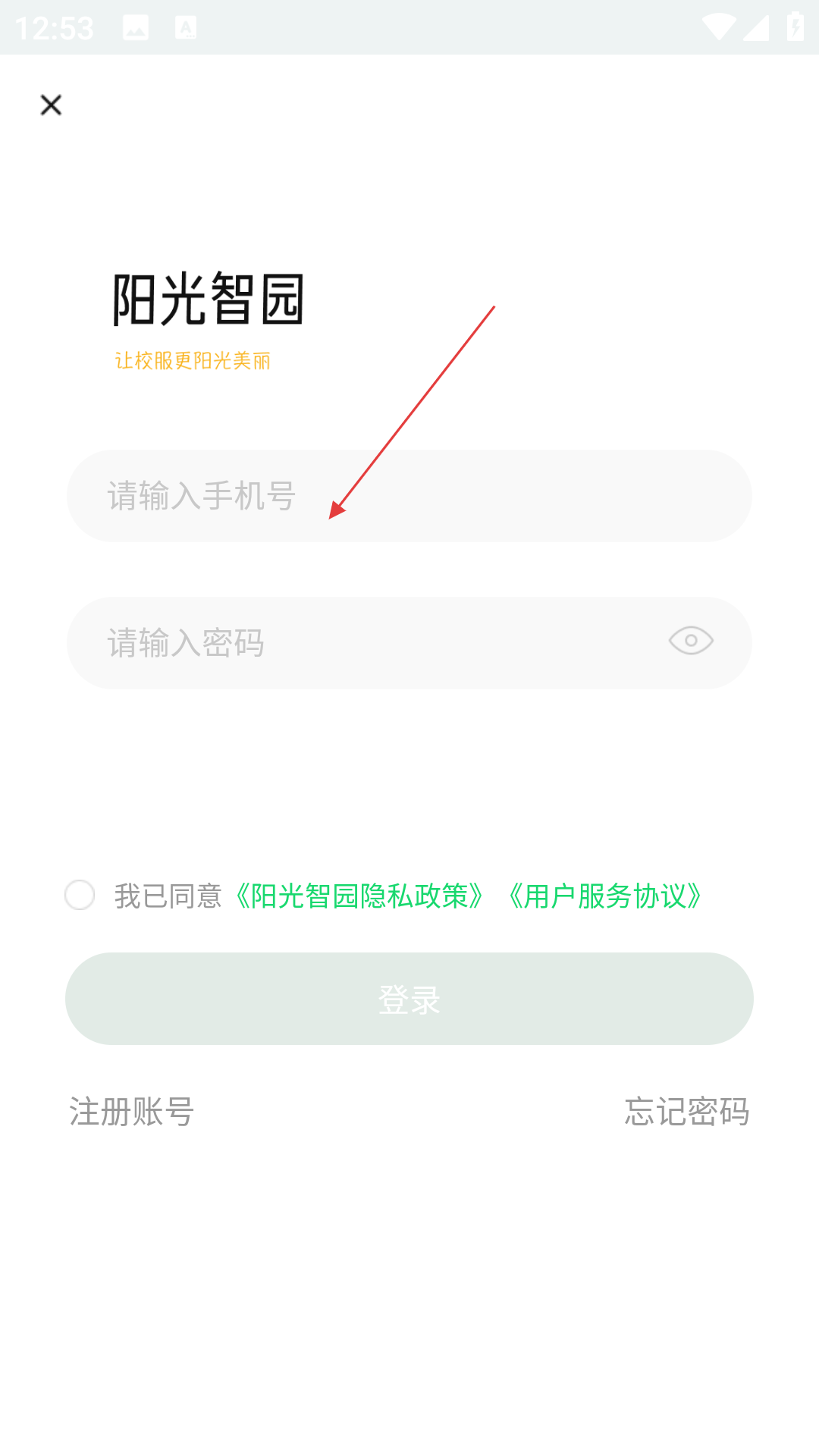Open 注册账号 to register
The height and width of the screenshot is (1456, 819).
(x=132, y=1112)
